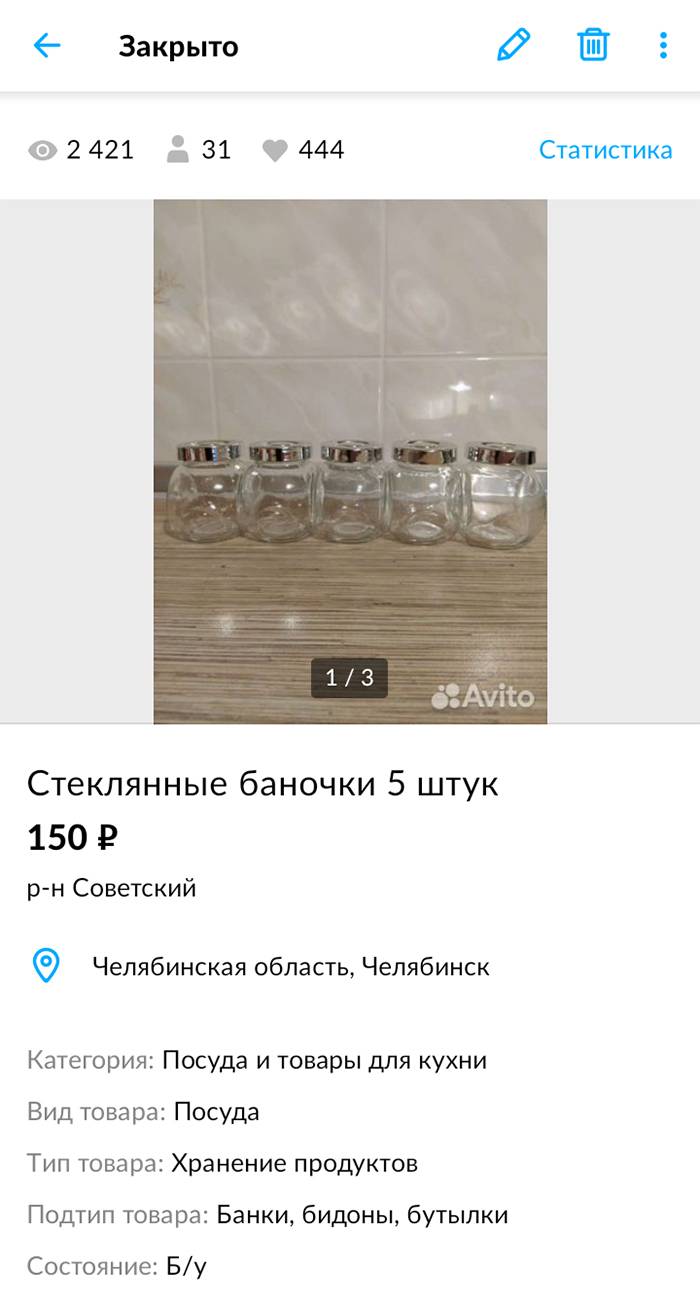The width and height of the screenshot is (700, 1301).
Task: Edit the listing with the pencil icon
Action: click(514, 45)
